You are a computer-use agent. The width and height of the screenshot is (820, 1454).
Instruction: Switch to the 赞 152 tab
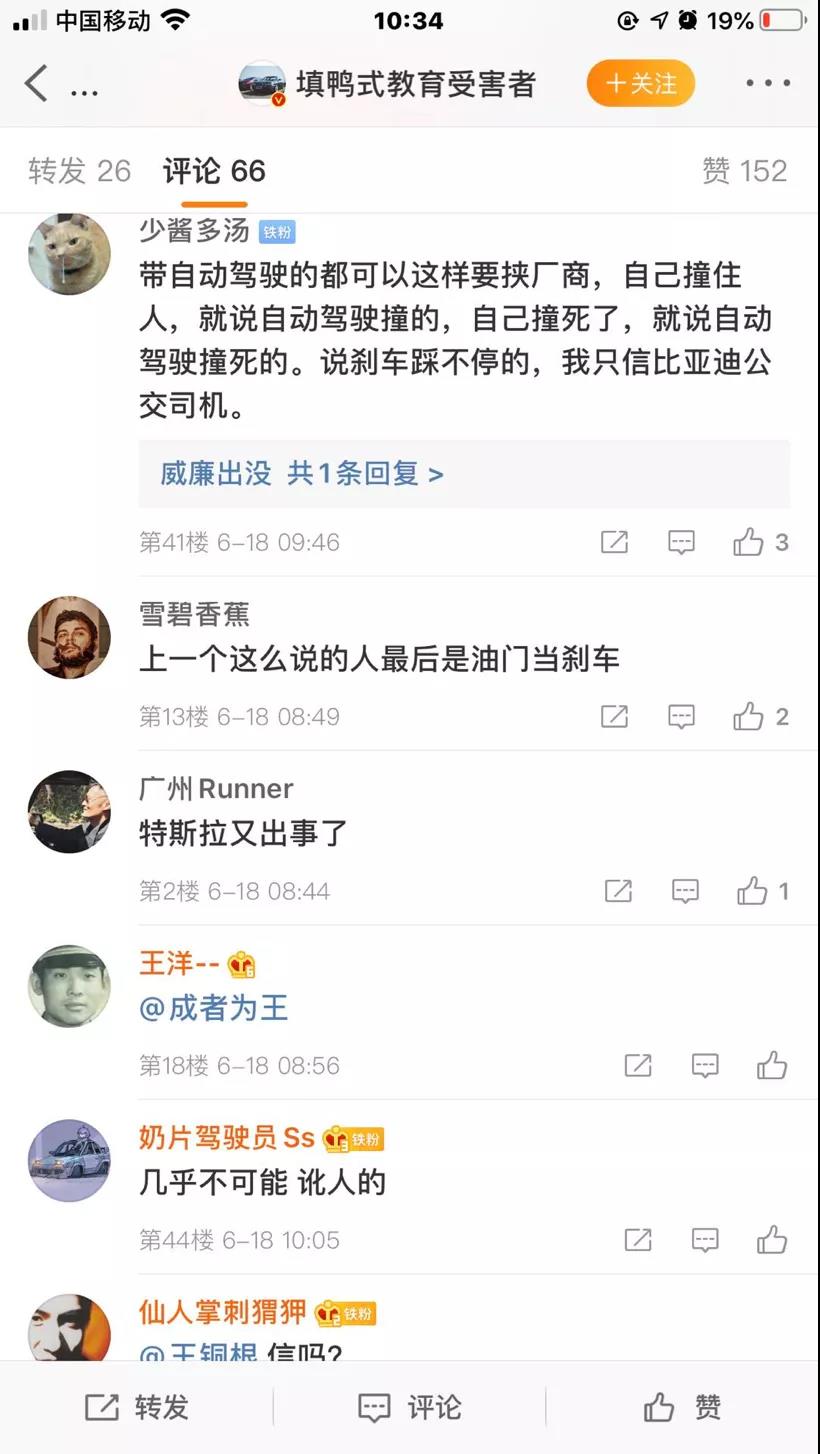[745, 171]
